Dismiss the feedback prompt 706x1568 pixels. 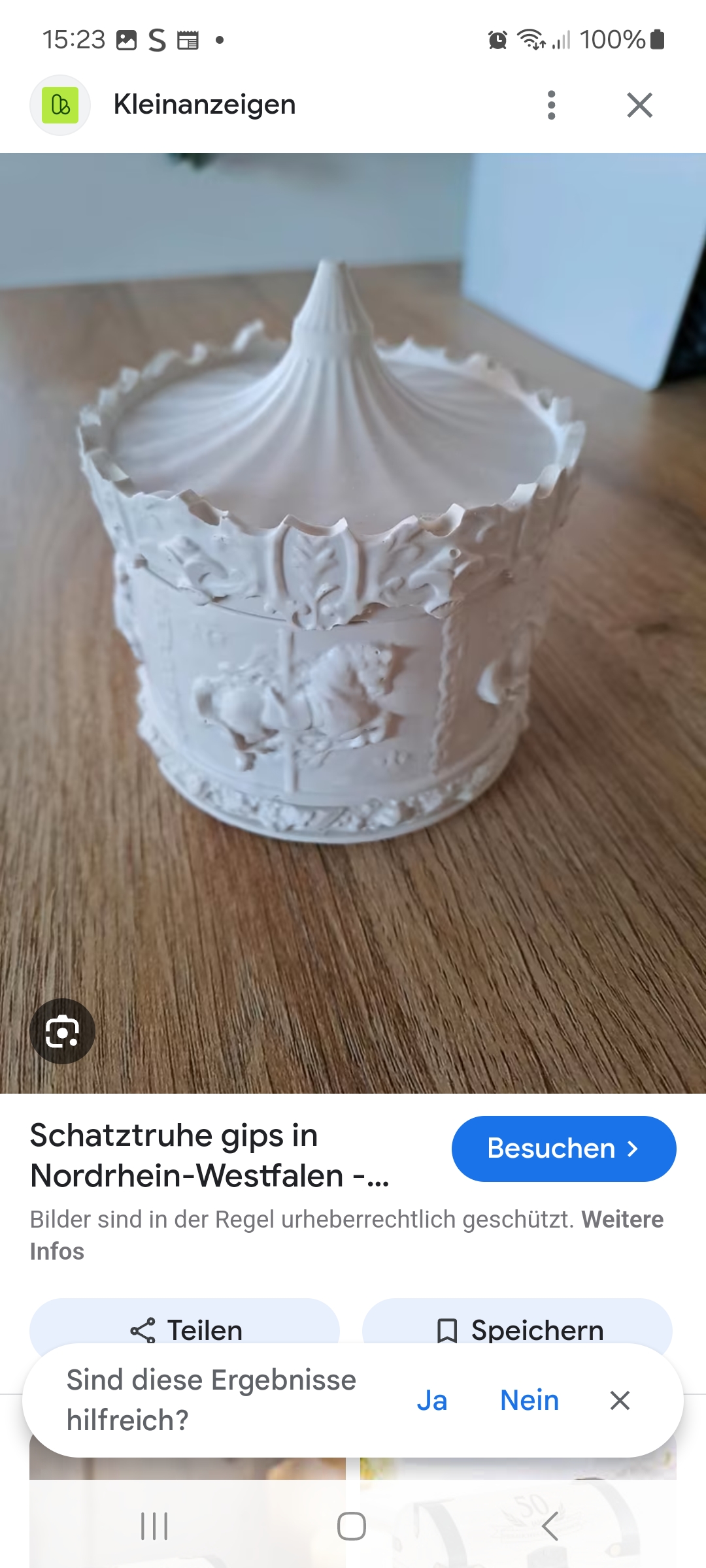(619, 1401)
